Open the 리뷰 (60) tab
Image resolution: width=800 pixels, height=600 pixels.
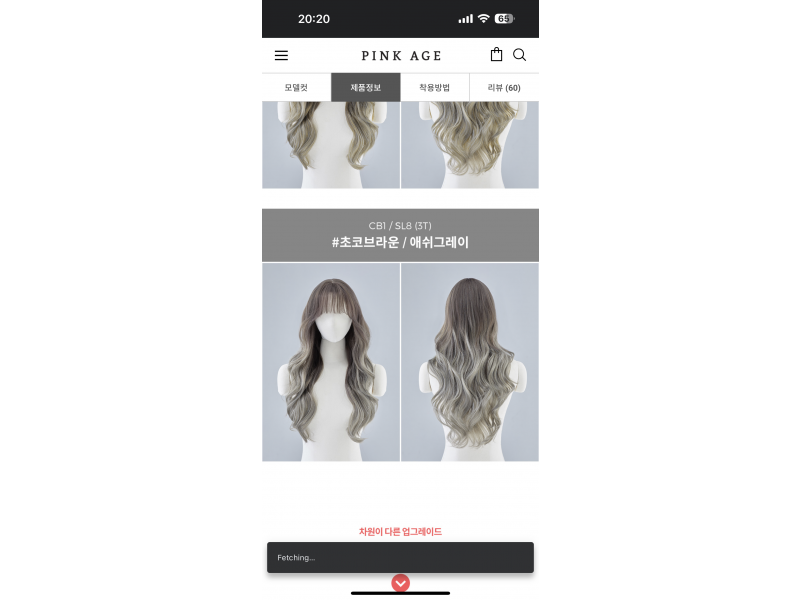point(503,88)
